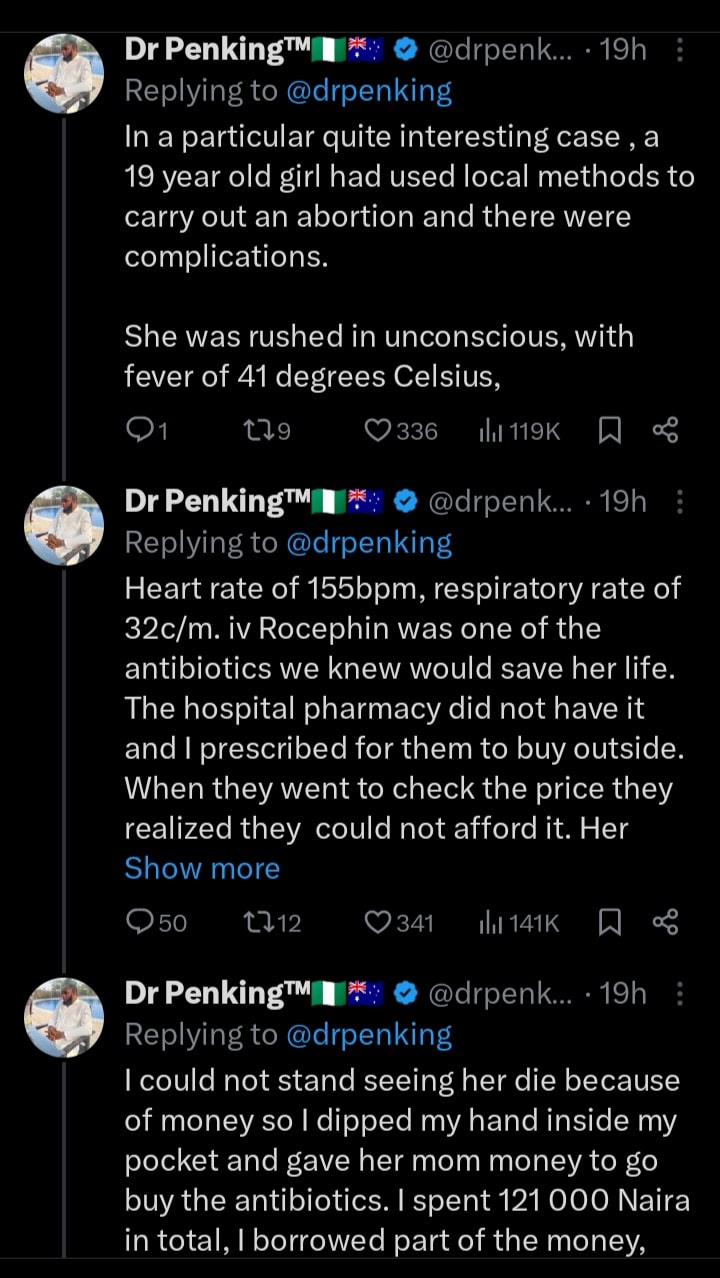Share the Heart rate of 155bpm tweet
The image size is (720, 1278).
(x=665, y=922)
